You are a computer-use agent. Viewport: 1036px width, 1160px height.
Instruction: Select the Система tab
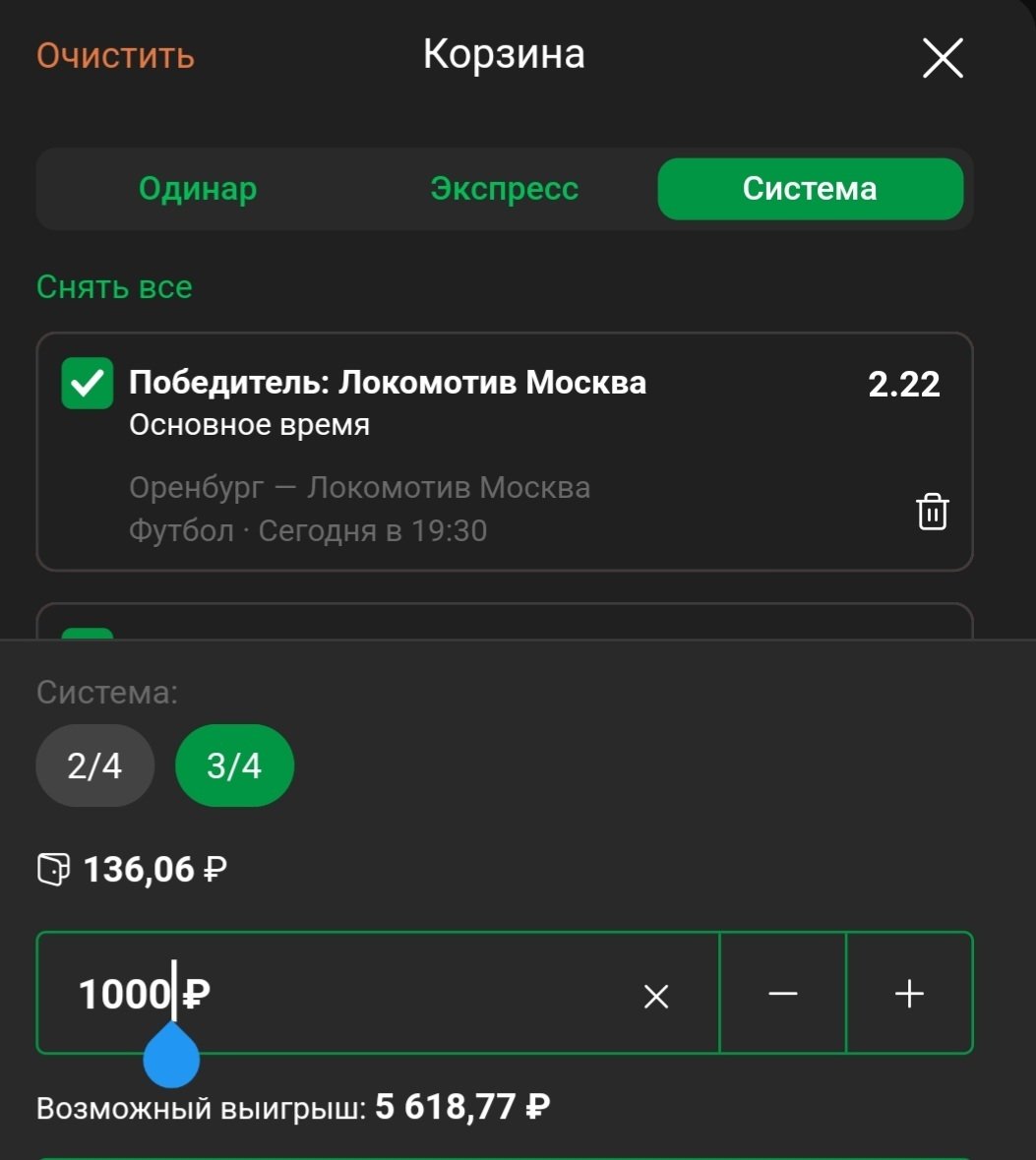(x=809, y=188)
